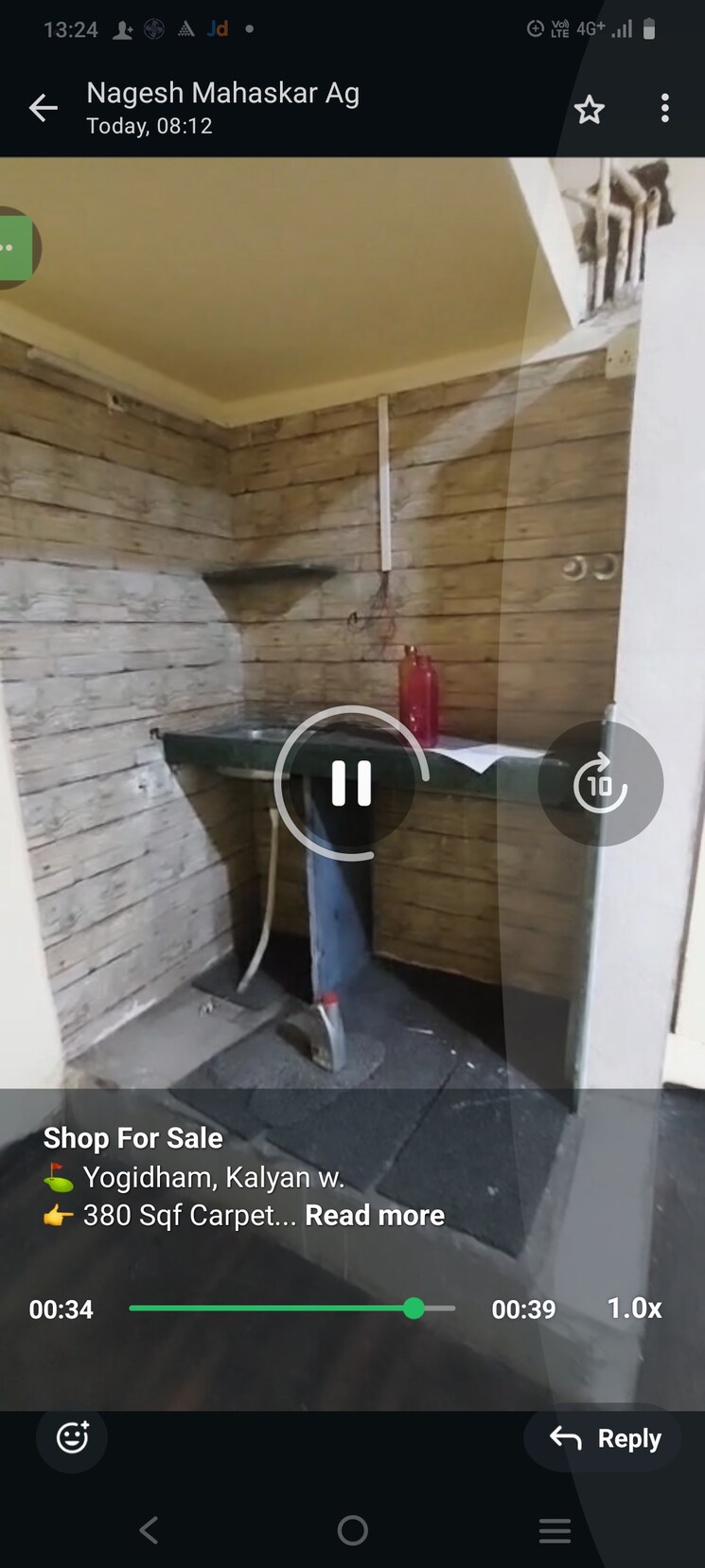This screenshot has height=1568, width=705.
Task: Open the system recent apps
Action: (x=555, y=1530)
